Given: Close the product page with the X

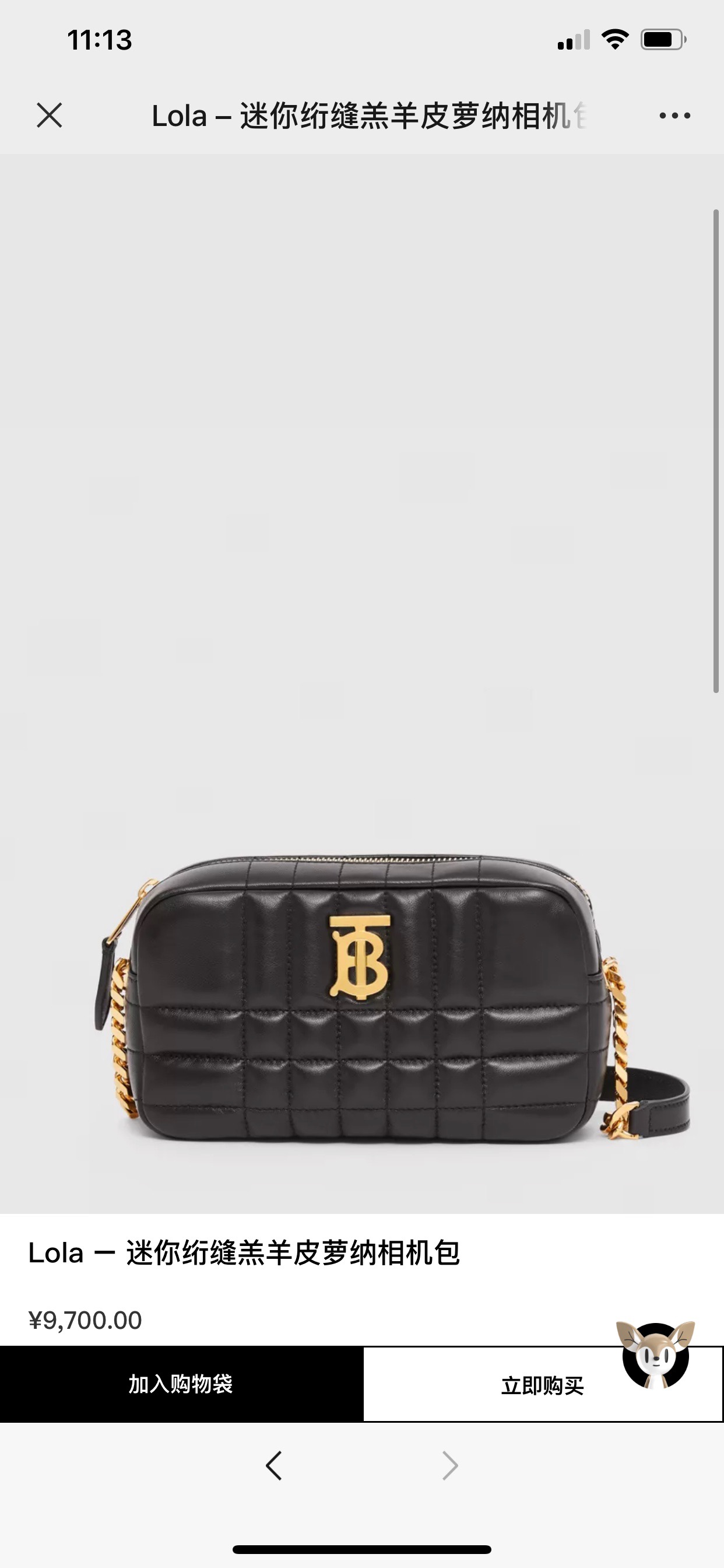Looking at the screenshot, I should (50, 116).
